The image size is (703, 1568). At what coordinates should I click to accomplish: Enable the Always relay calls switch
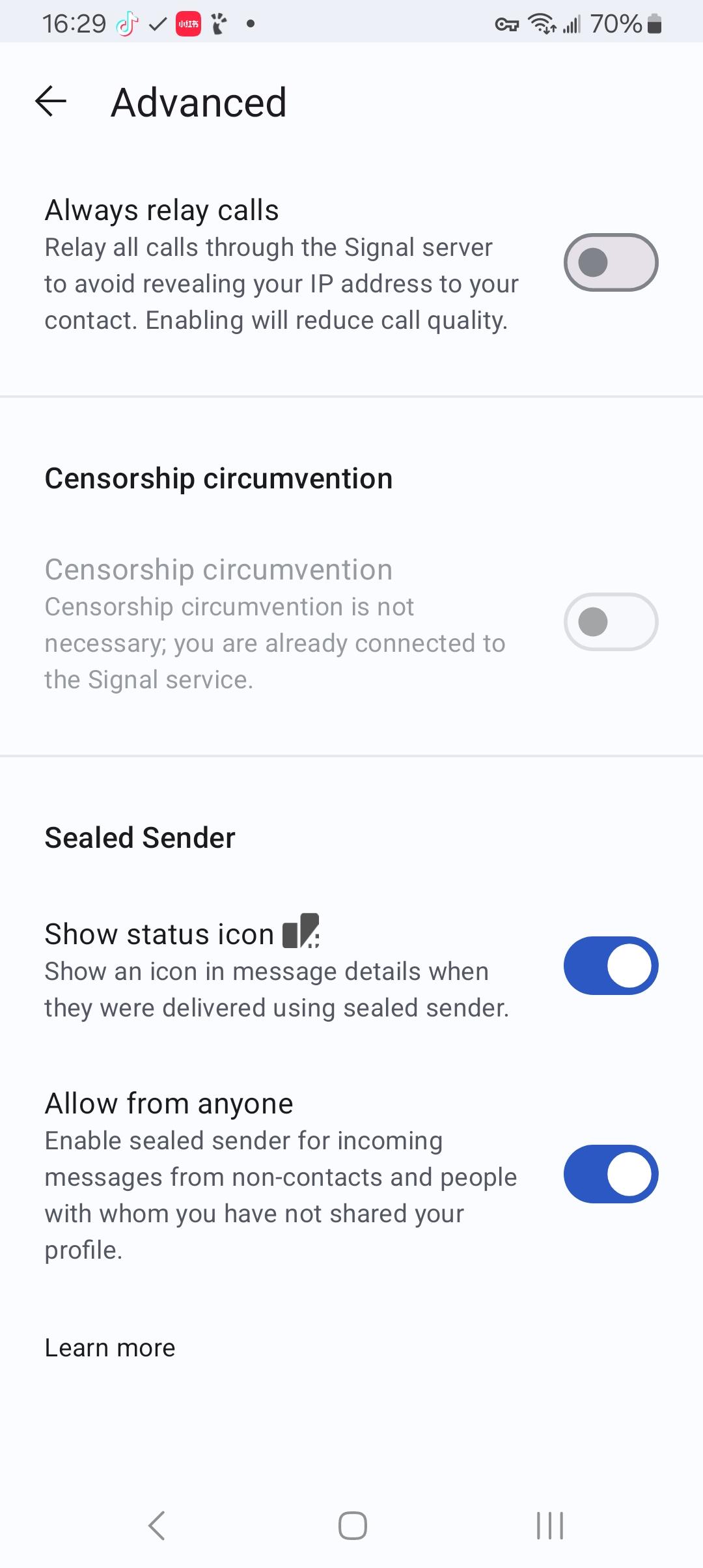pos(611,262)
